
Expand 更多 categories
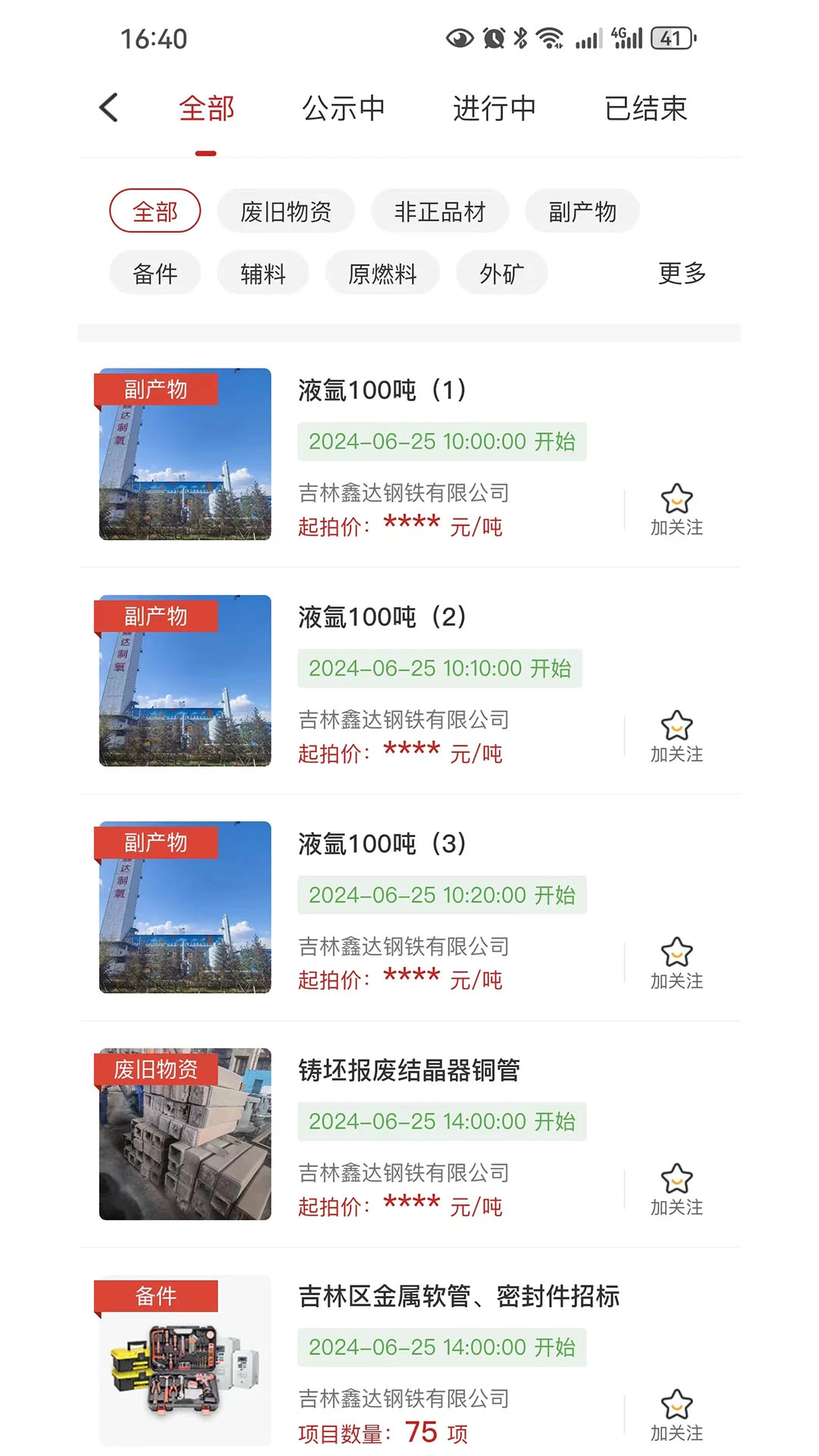coord(682,273)
